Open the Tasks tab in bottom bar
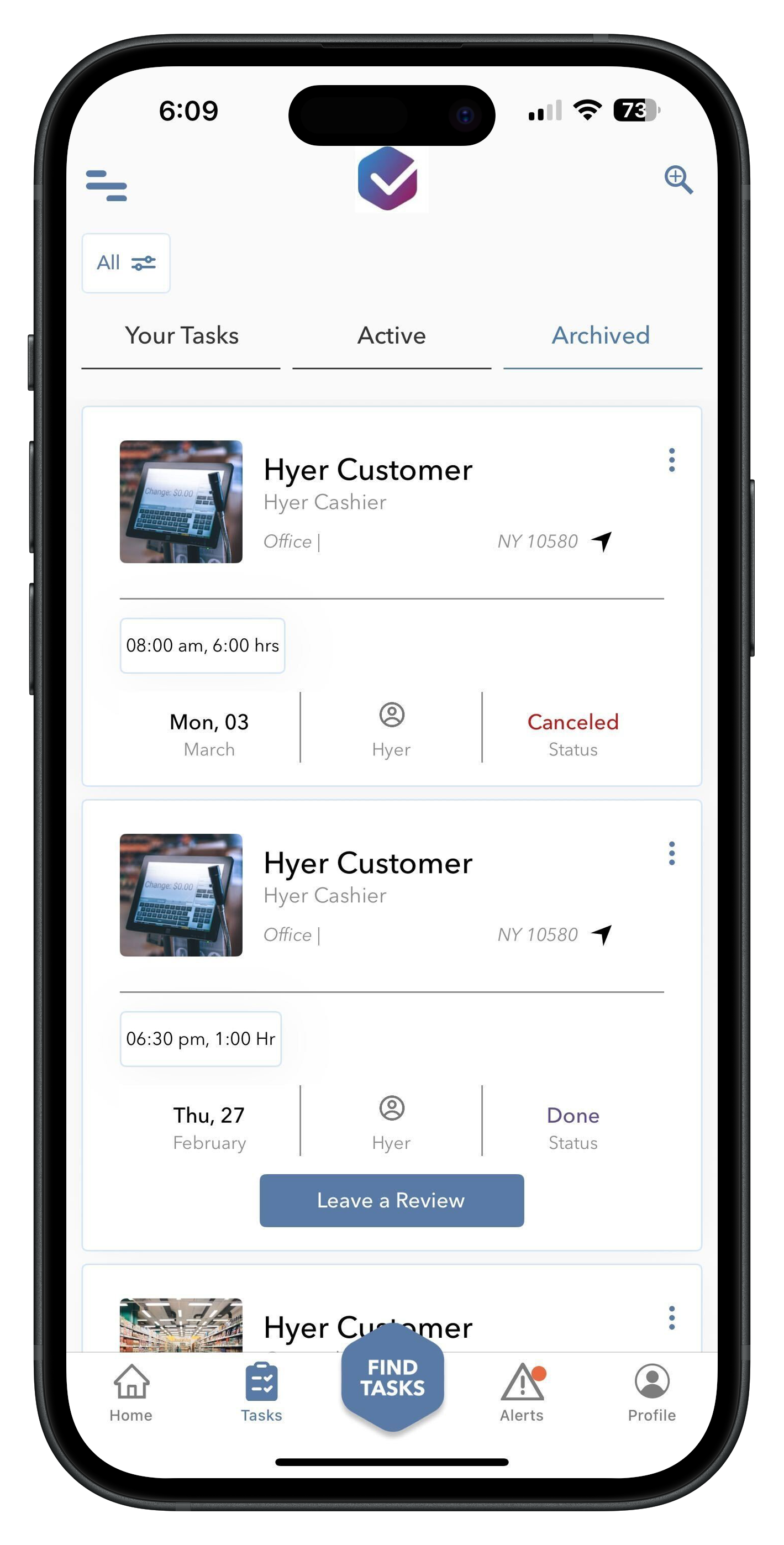The width and height of the screenshot is (784, 1545). pyautogui.click(x=261, y=1392)
